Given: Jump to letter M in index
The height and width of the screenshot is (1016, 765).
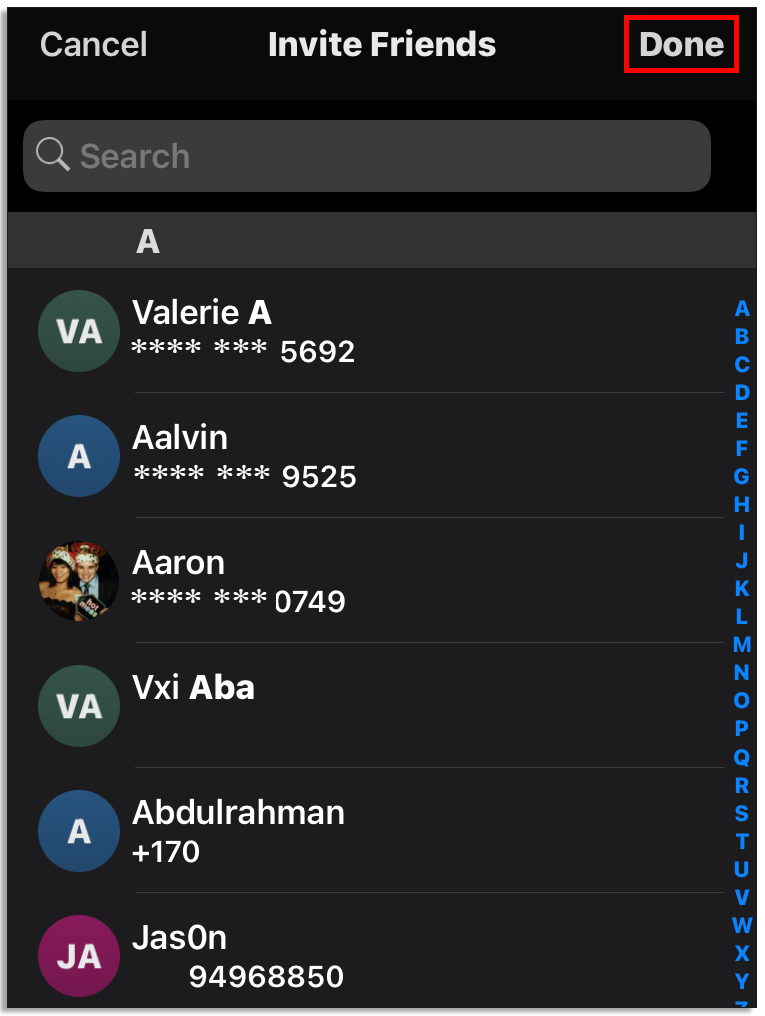Looking at the screenshot, I should 741,645.
